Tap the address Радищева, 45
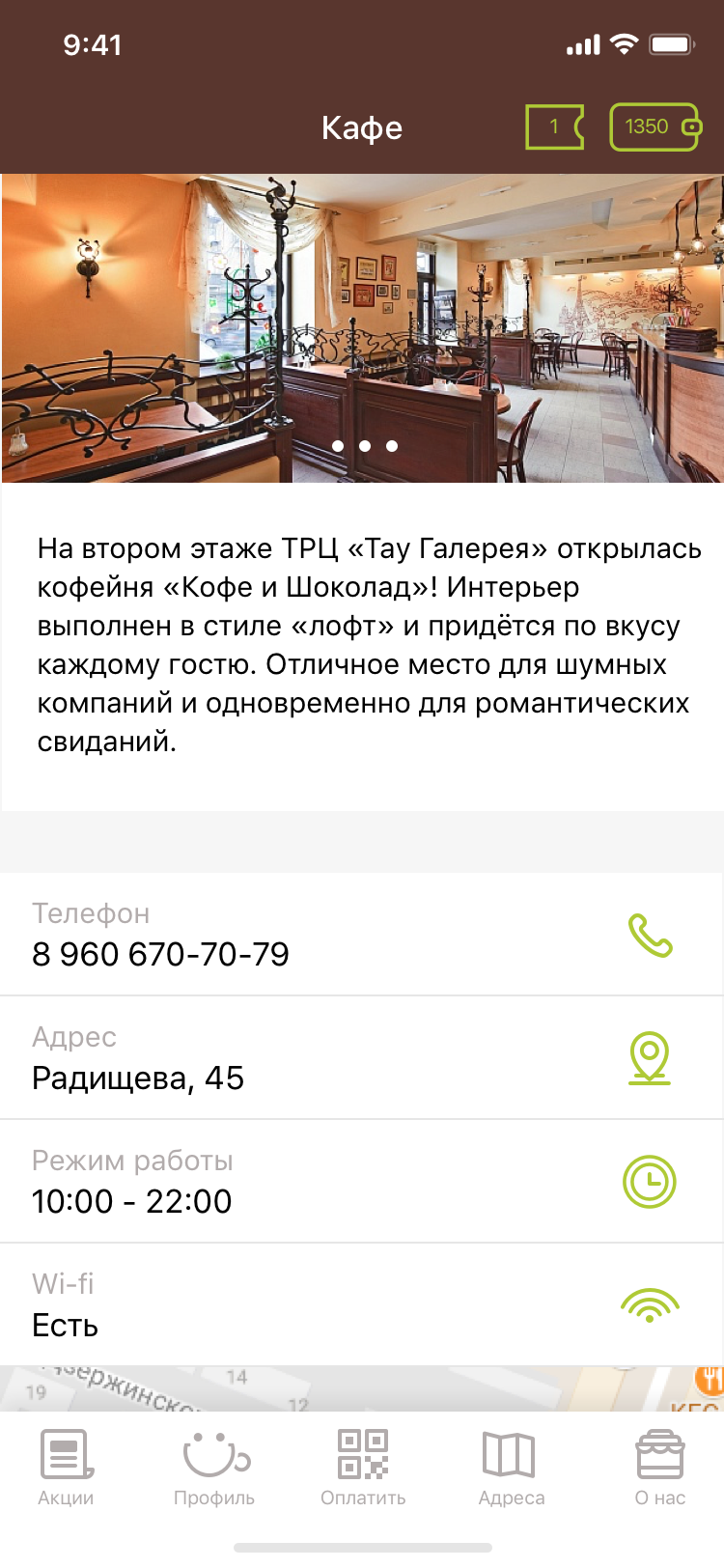This screenshot has width=724, height=1568. coord(137,1078)
